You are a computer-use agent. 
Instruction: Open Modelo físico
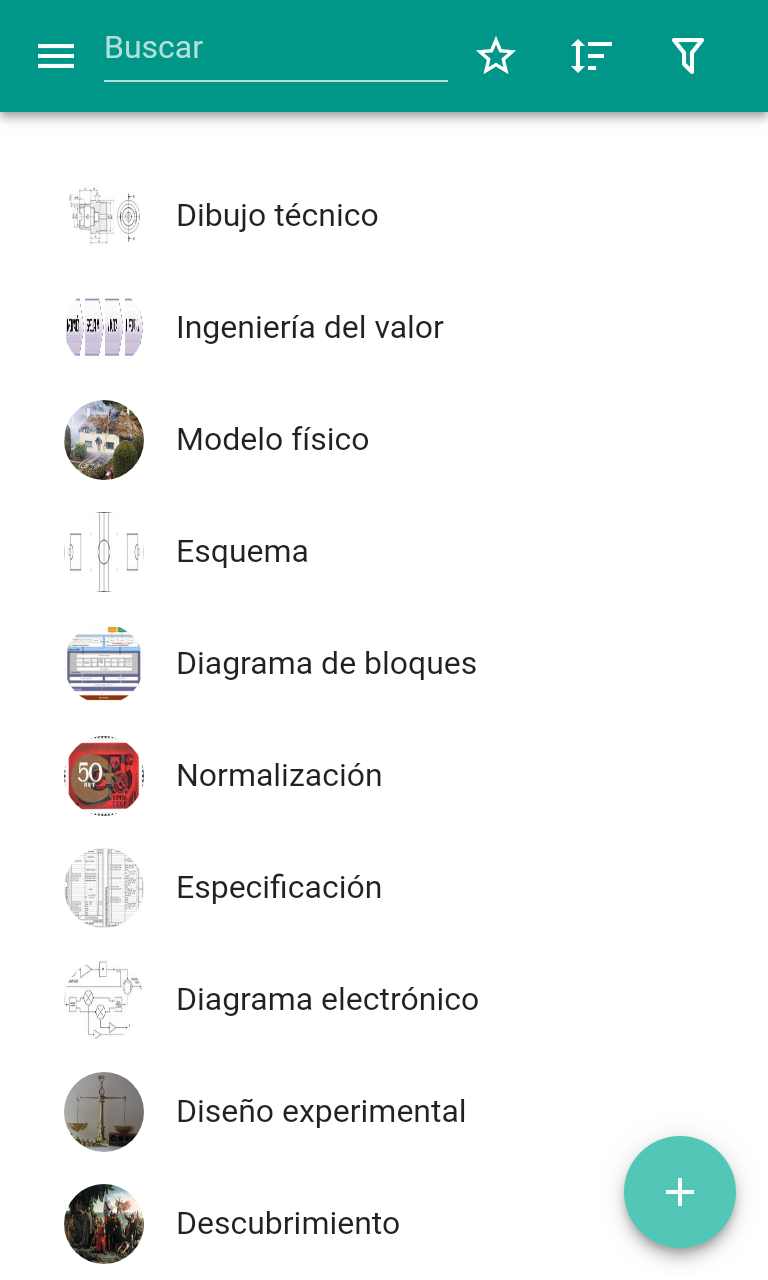pos(272,440)
